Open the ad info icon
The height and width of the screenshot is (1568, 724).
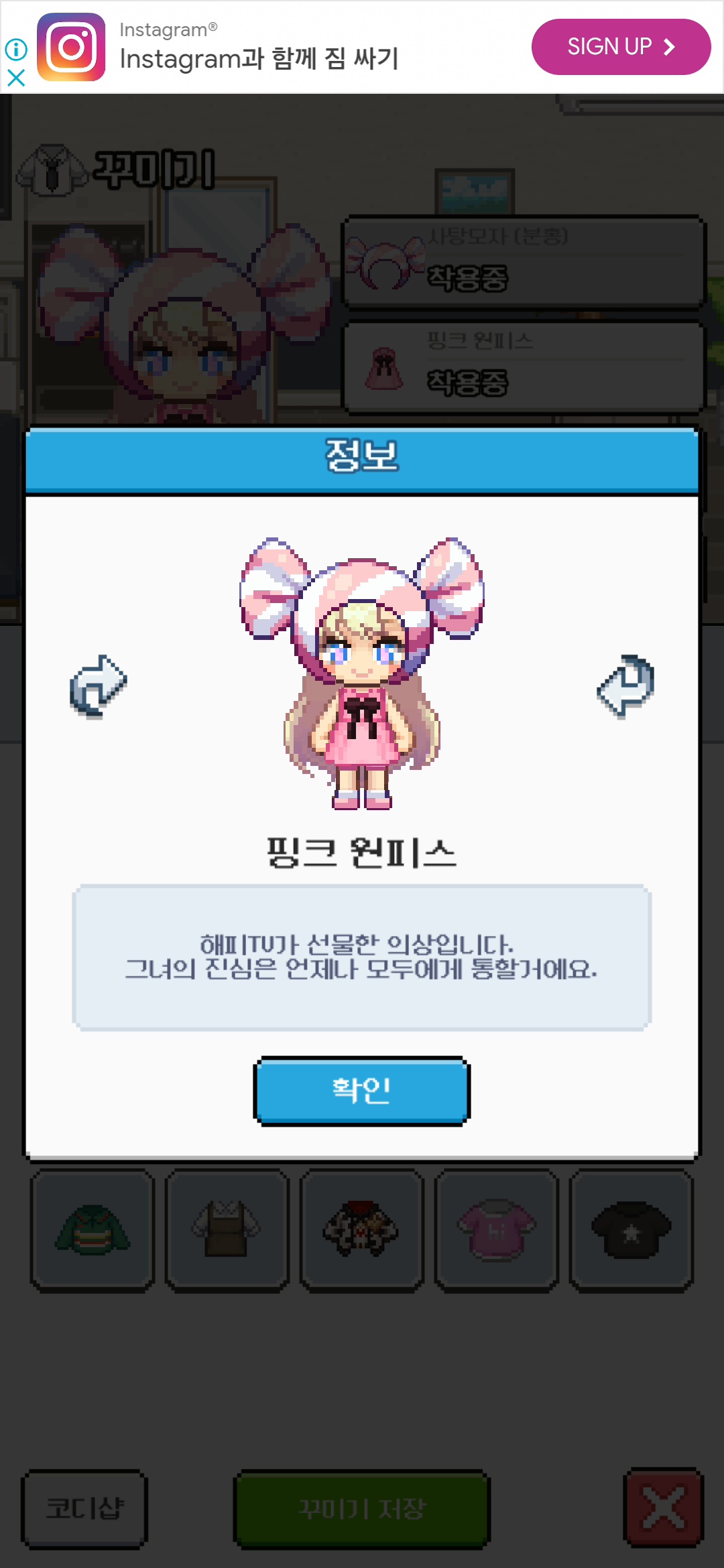pos(16,49)
